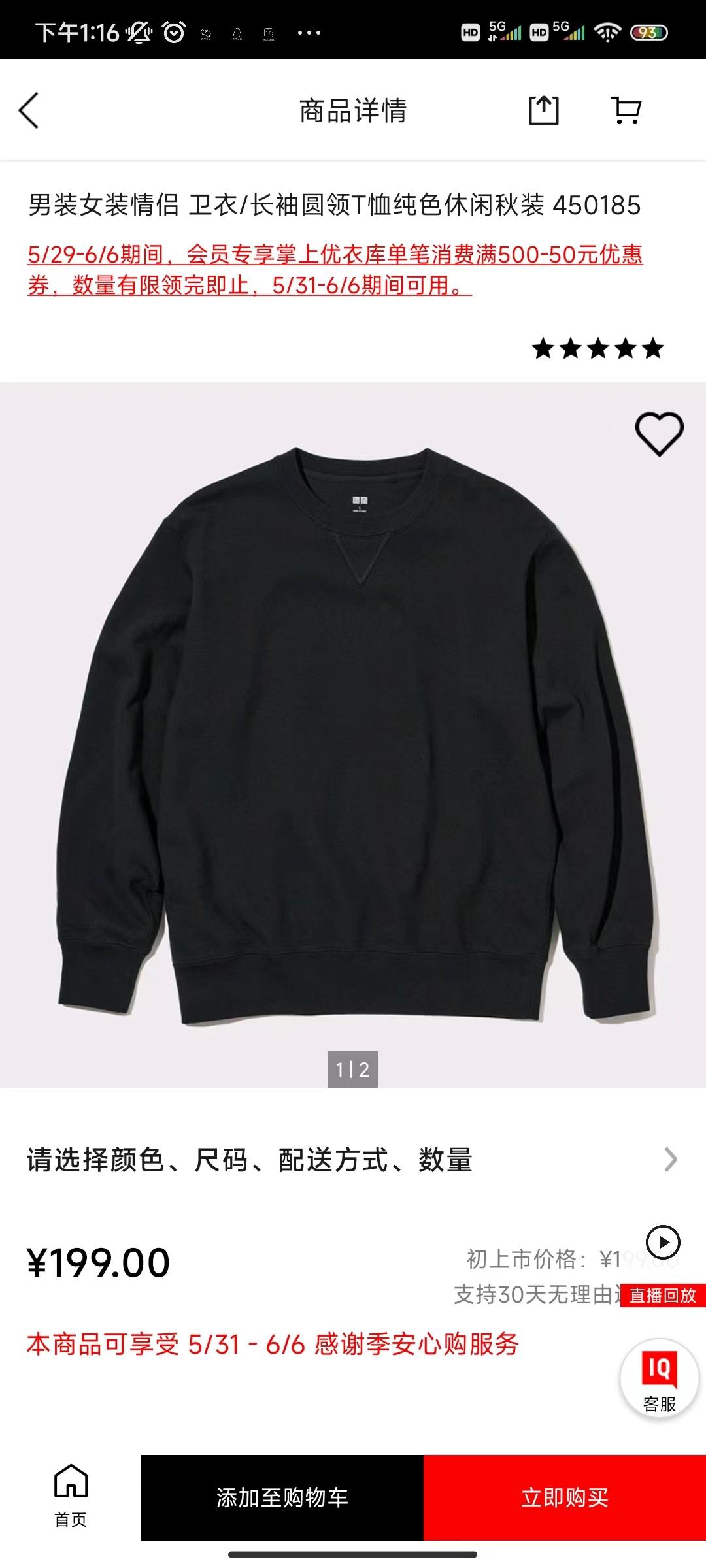Screen dimensions: 706x1568
Task: Choose color, size, delivery and quantity
Action: (353, 1160)
